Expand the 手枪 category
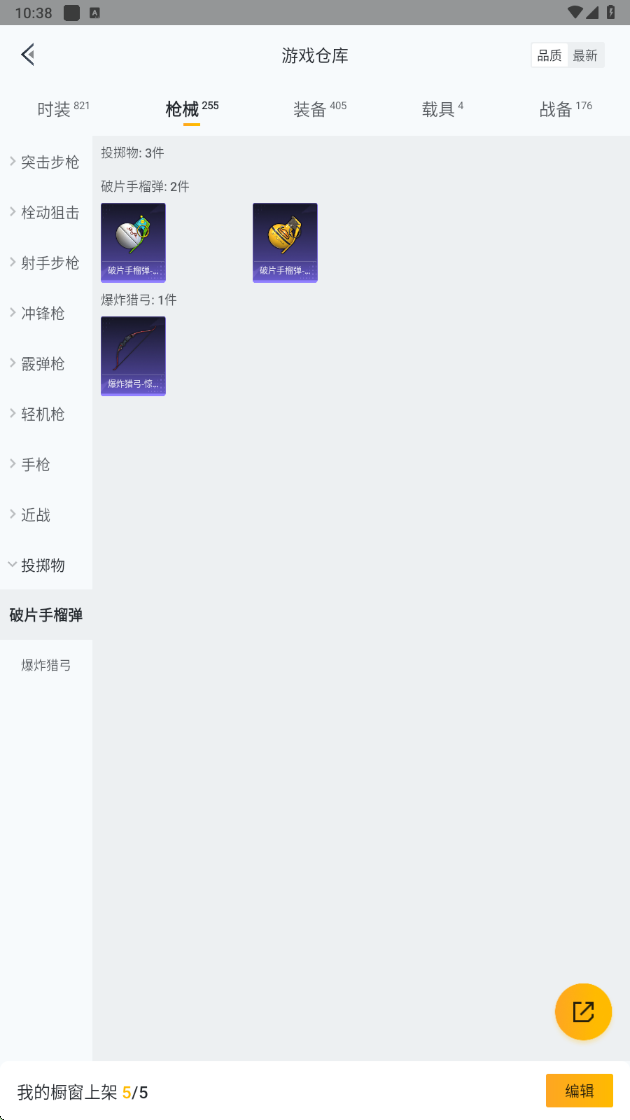 pyautogui.click(x=46, y=464)
